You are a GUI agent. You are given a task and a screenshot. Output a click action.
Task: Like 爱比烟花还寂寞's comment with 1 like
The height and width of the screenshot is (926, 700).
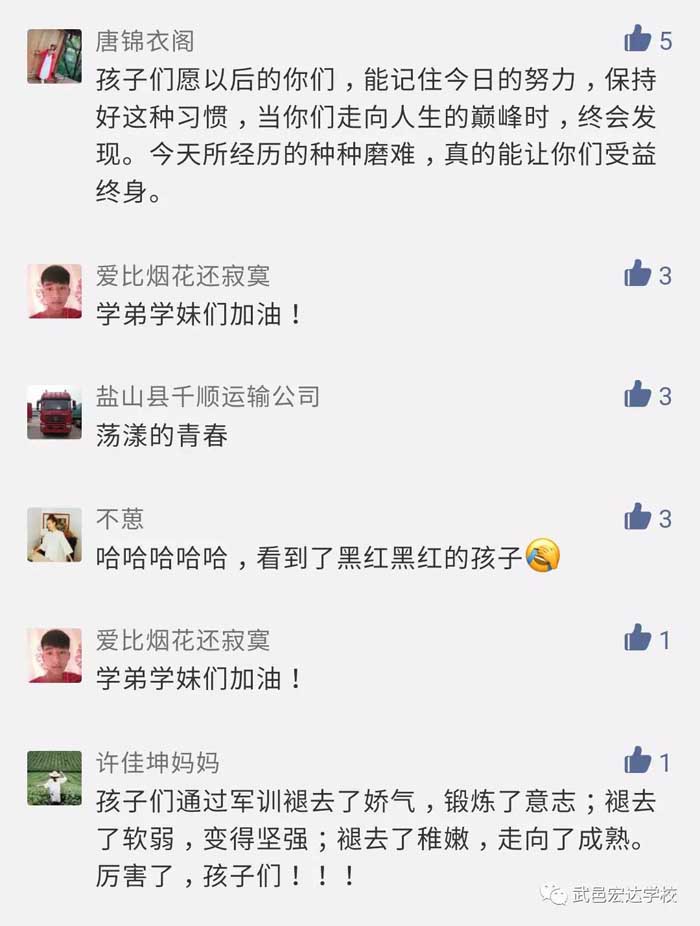click(637, 638)
